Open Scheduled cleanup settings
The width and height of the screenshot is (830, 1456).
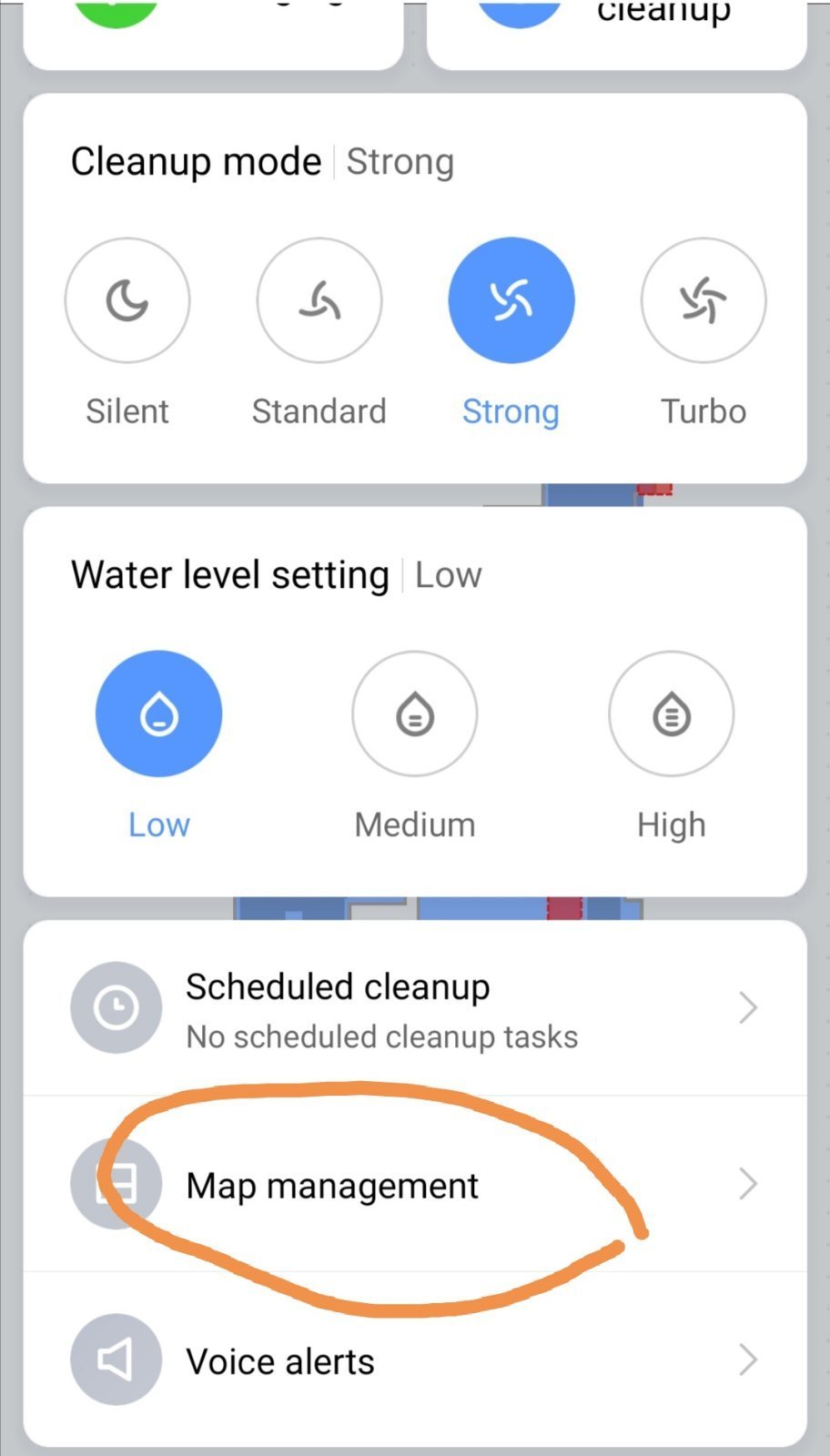415,1008
